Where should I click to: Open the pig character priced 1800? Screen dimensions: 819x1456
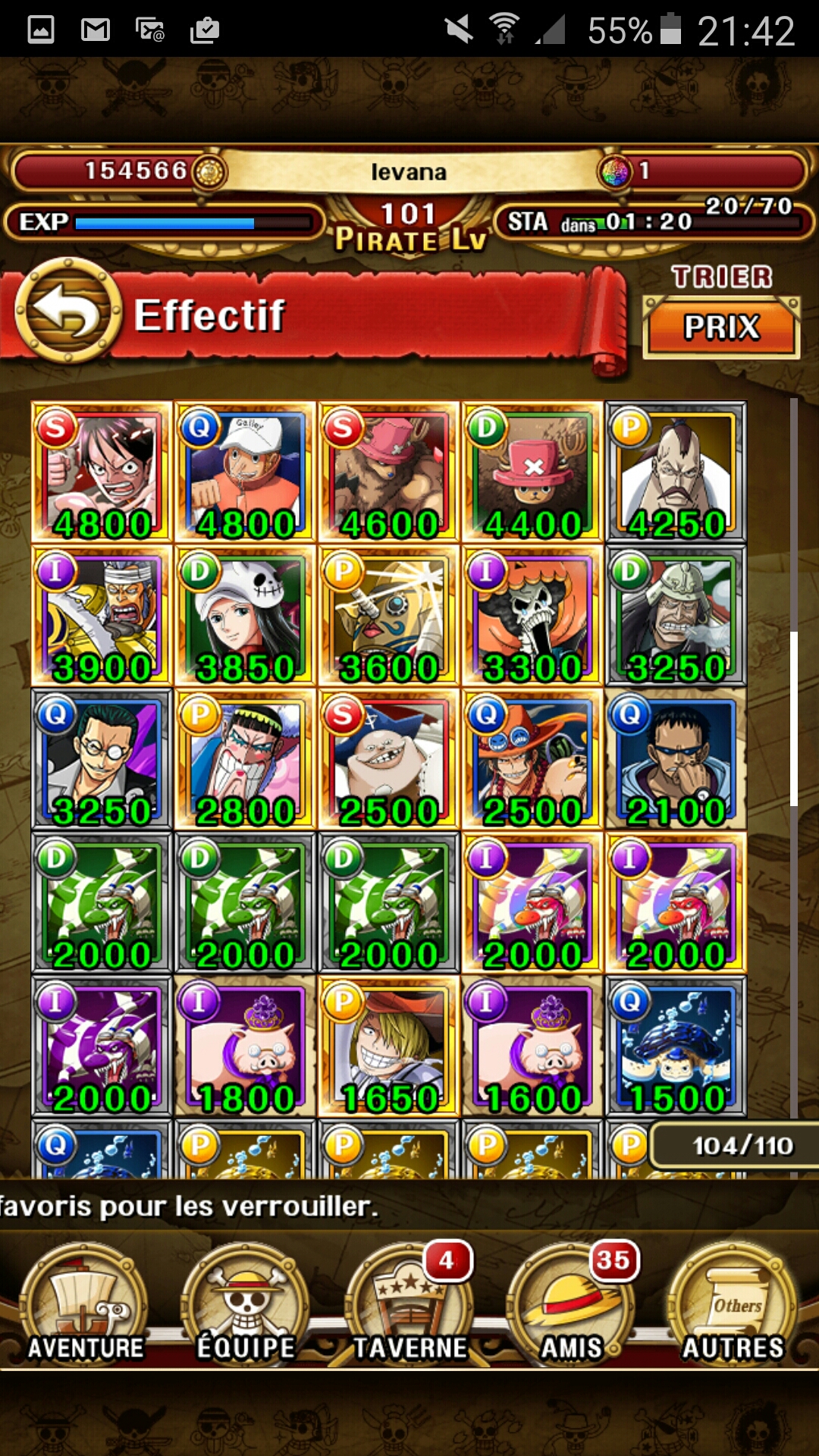click(x=246, y=1046)
